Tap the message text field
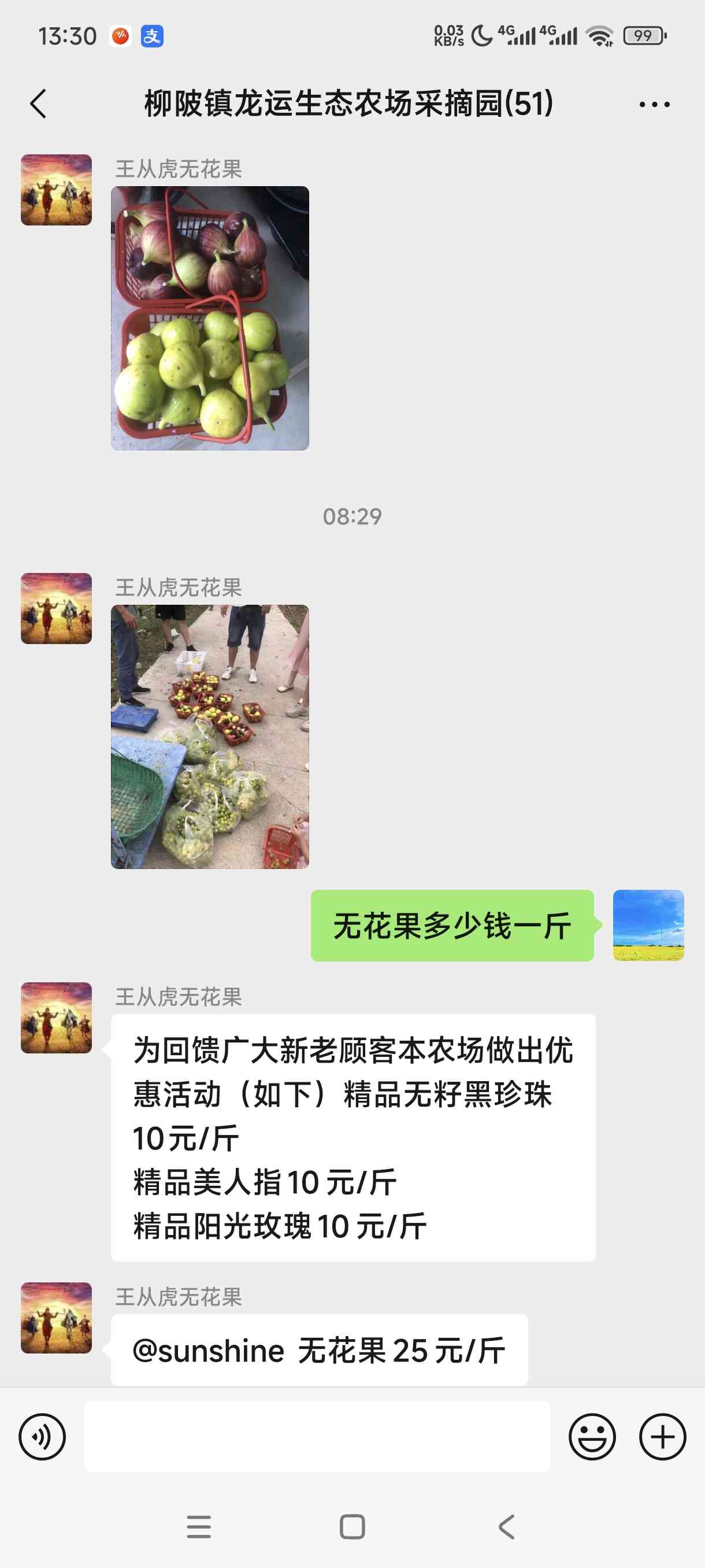This screenshot has width=705, height=1568. tap(317, 1437)
